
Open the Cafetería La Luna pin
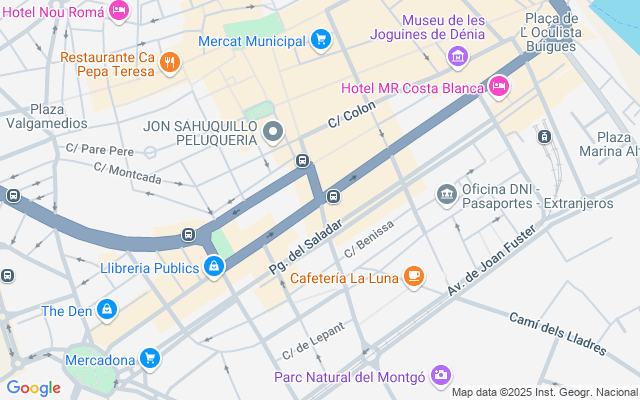(x=414, y=276)
